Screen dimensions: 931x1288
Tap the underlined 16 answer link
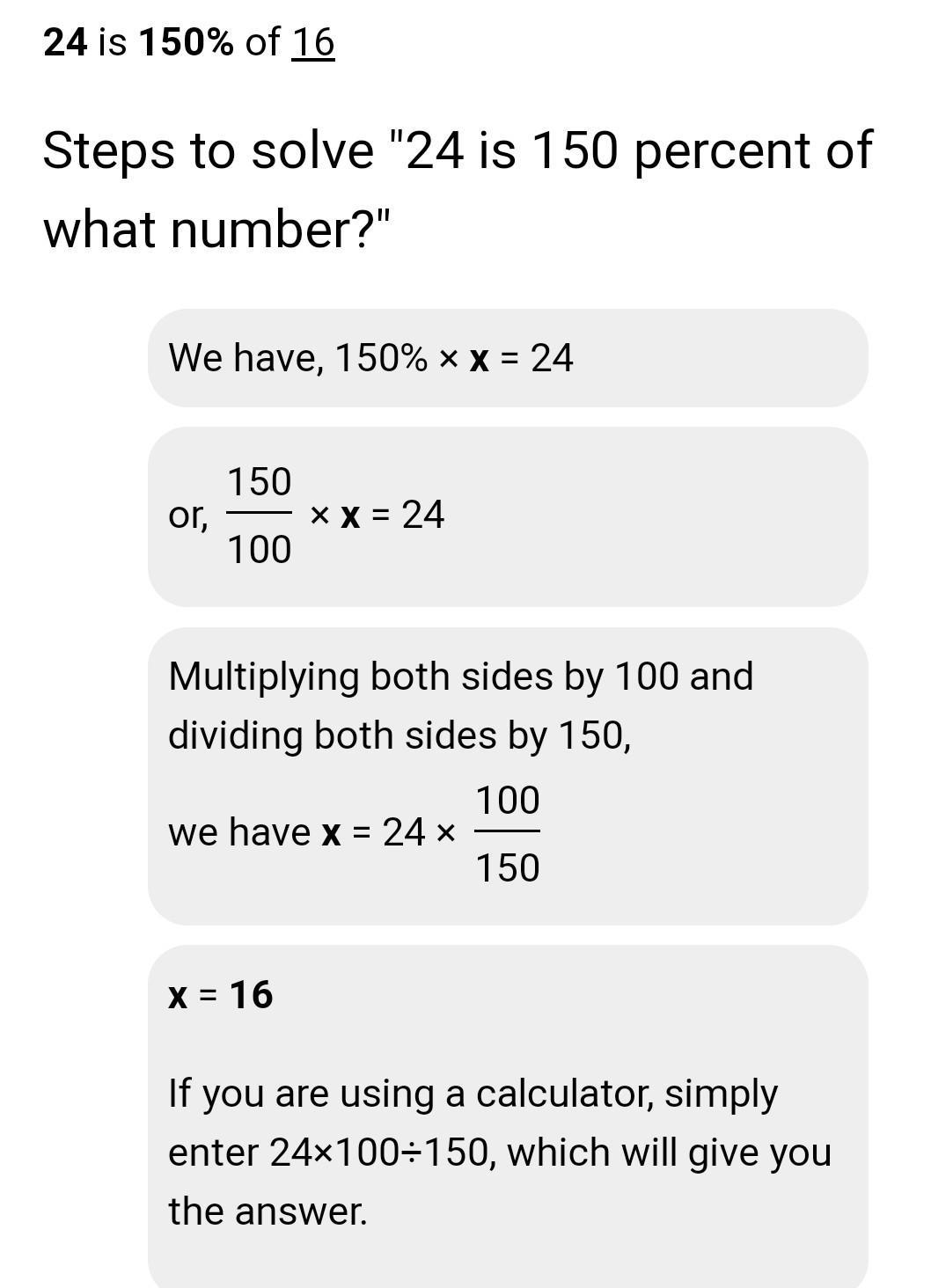point(313,42)
